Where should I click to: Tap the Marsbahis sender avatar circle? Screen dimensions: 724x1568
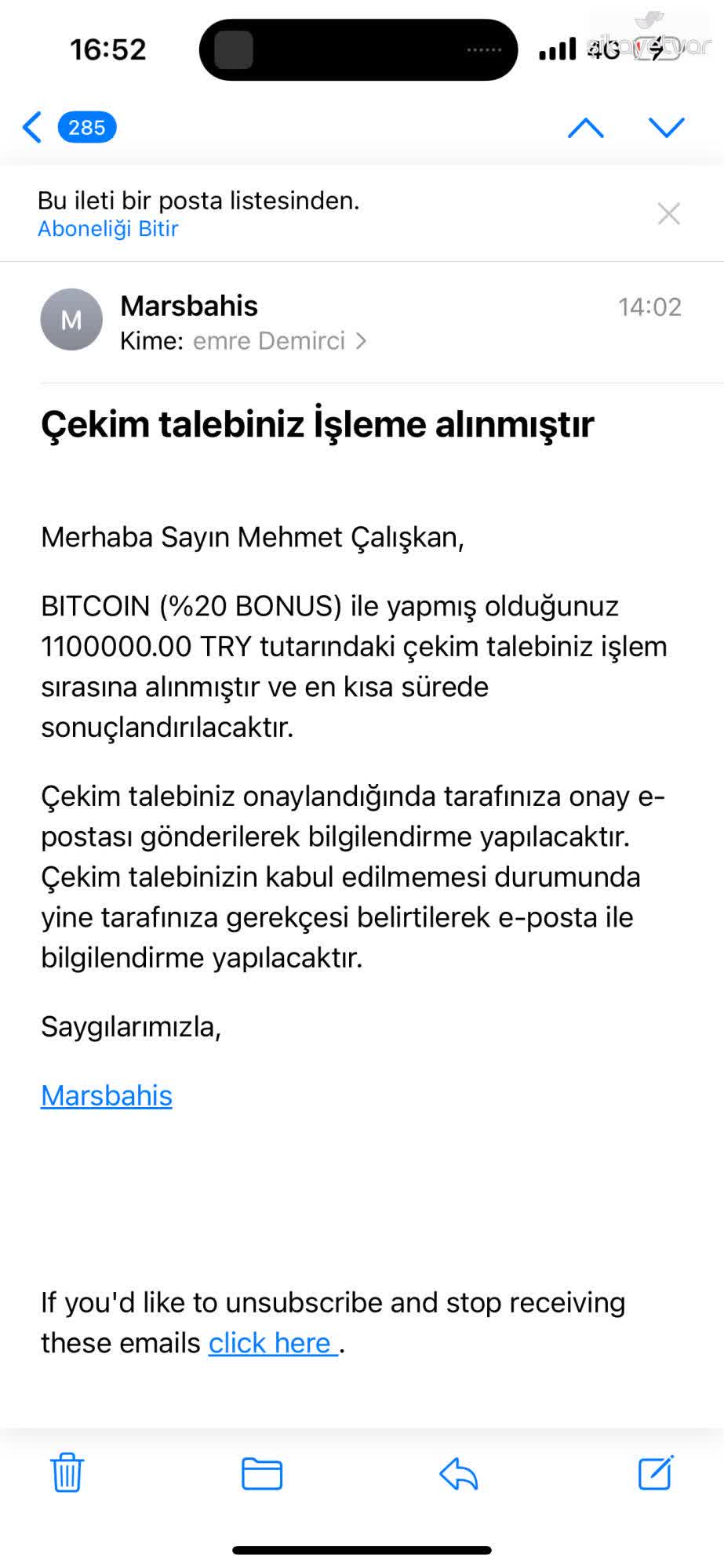click(72, 319)
